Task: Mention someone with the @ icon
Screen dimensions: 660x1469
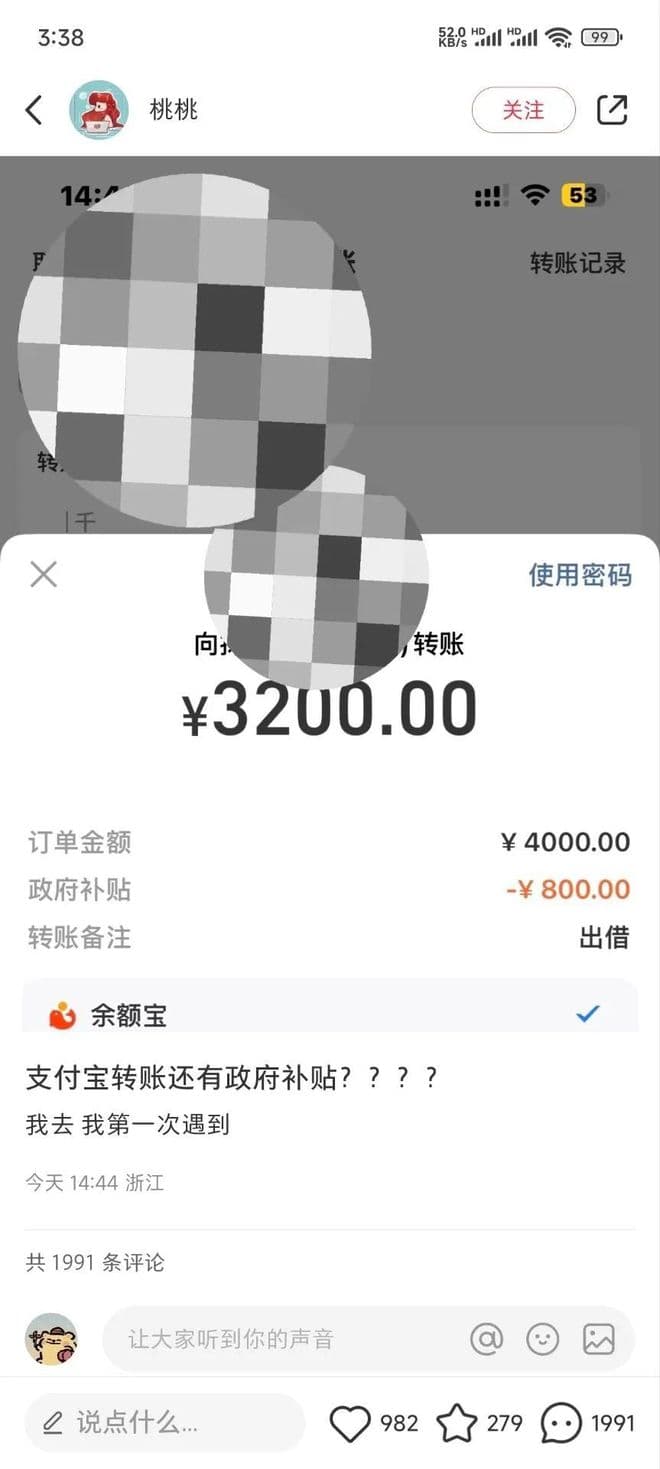Action: click(487, 1339)
